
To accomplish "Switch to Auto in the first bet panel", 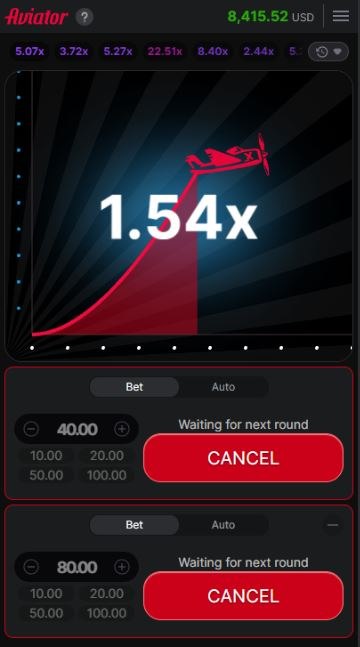I will click(223, 387).
